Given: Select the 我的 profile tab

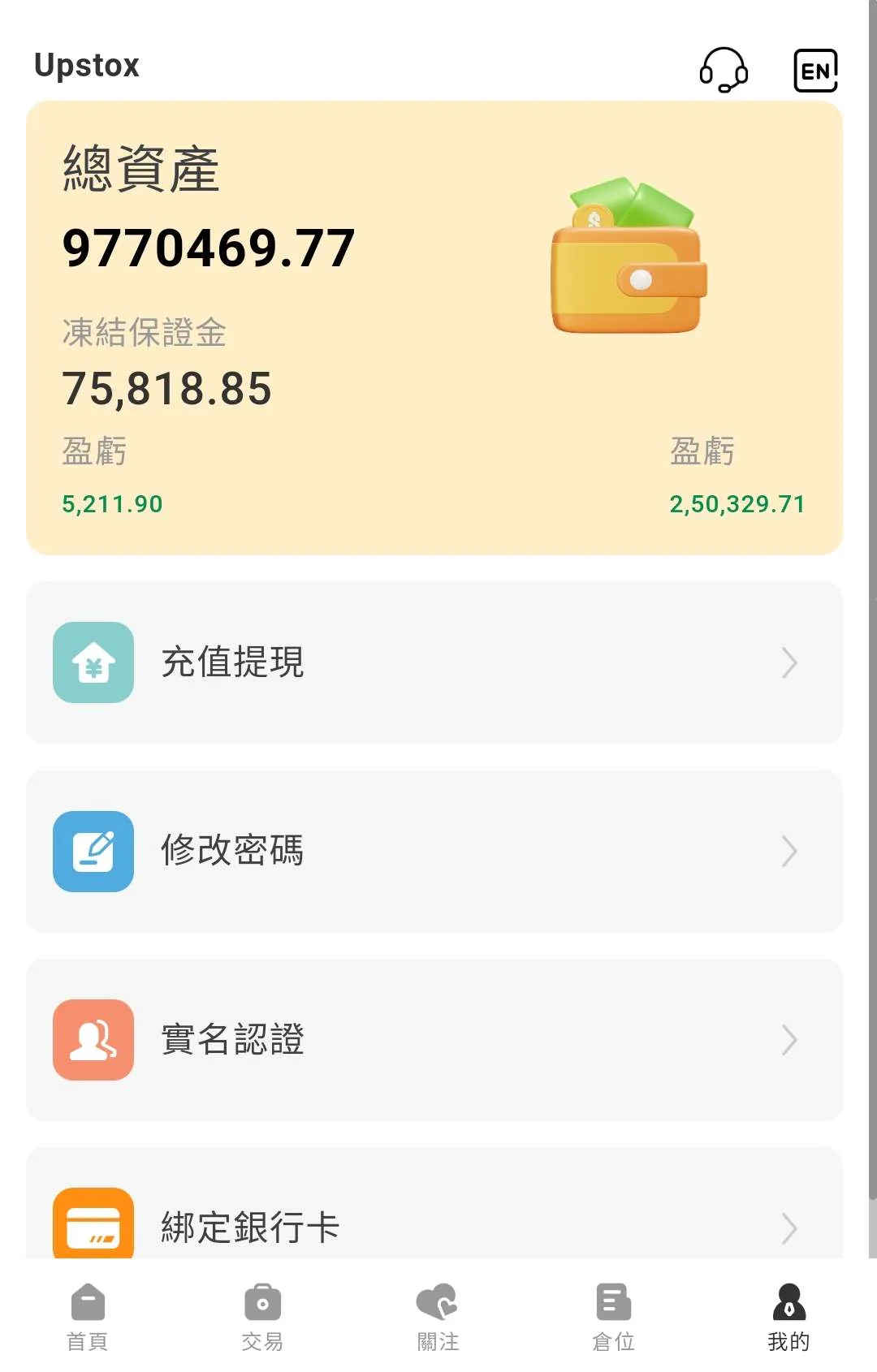Looking at the screenshot, I should 788,1317.
